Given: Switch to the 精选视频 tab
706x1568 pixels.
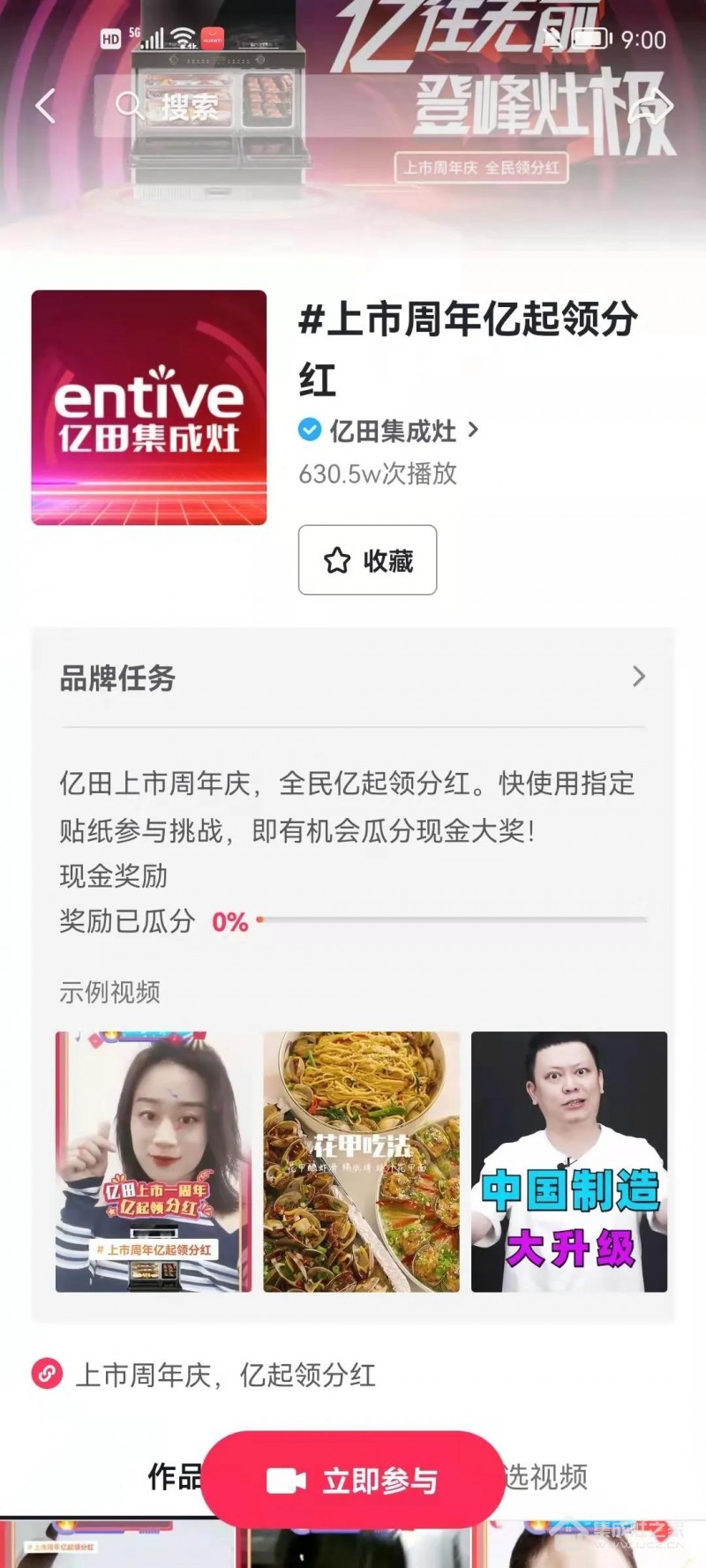Looking at the screenshot, I should (547, 1476).
